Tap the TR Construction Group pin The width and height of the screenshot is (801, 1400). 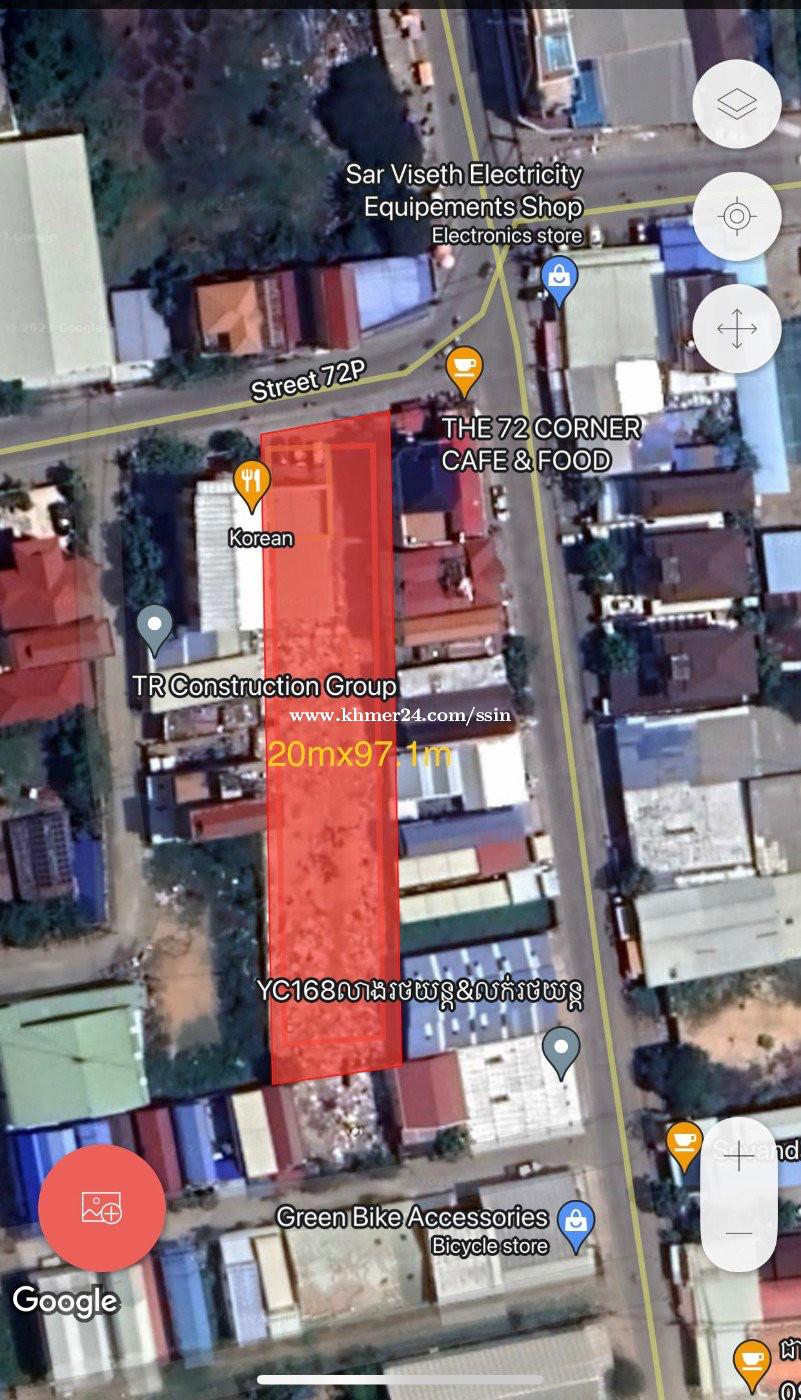point(155,631)
